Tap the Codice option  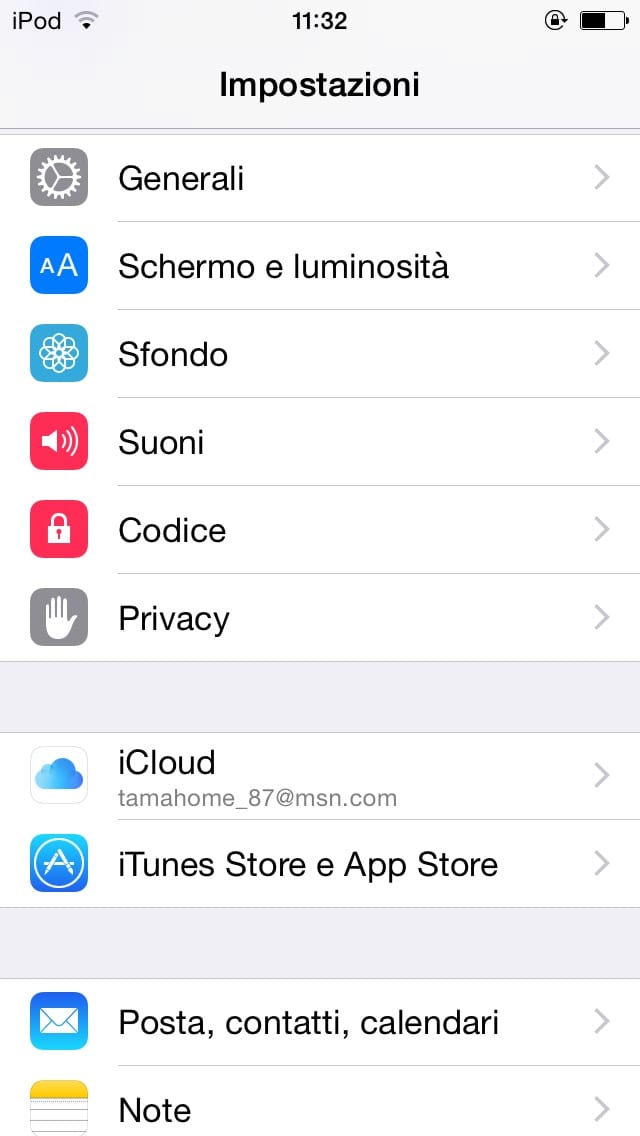320,530
